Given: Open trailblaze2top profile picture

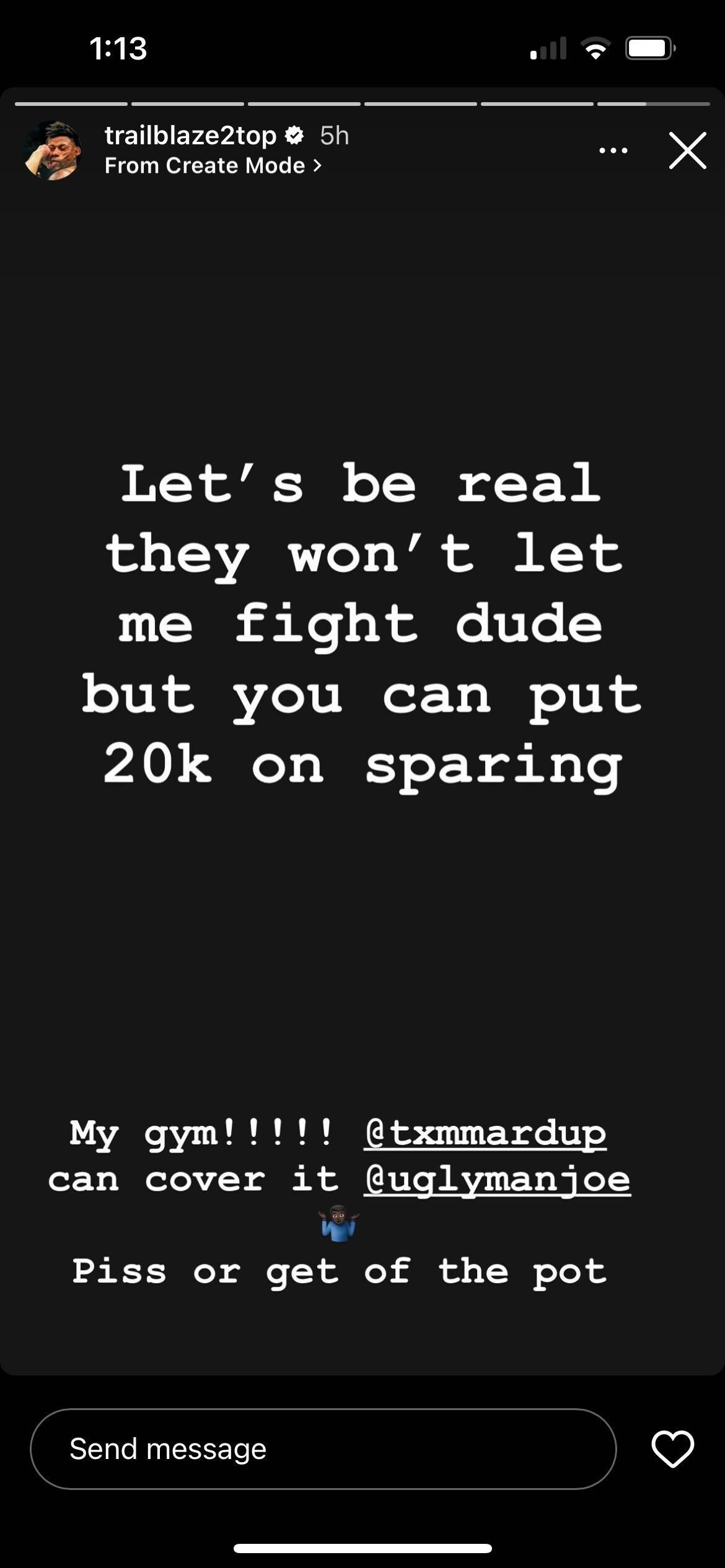Looking at the screenshot, I should 52,150.
